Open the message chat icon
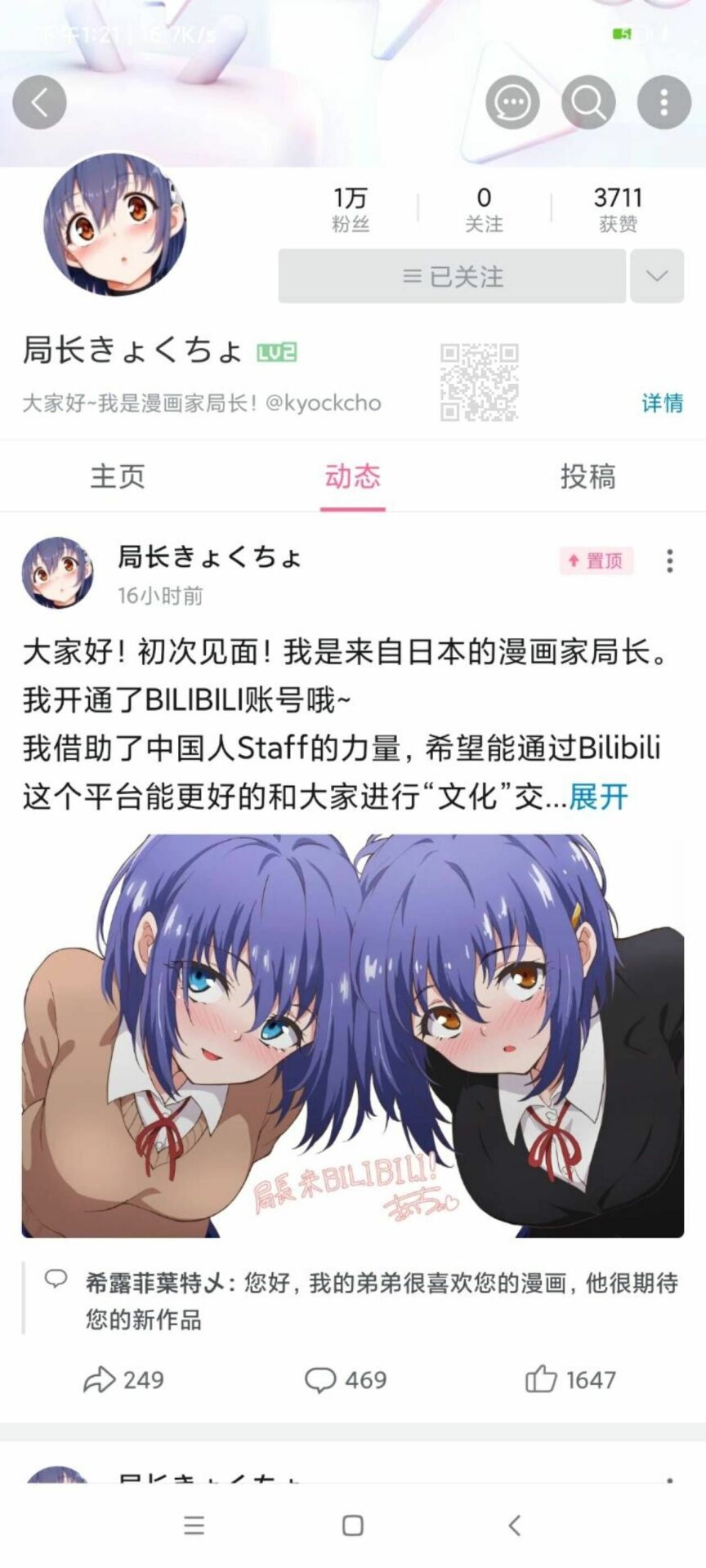The height and width of the screenshot is (1568, 706). [x=512, y=102]
